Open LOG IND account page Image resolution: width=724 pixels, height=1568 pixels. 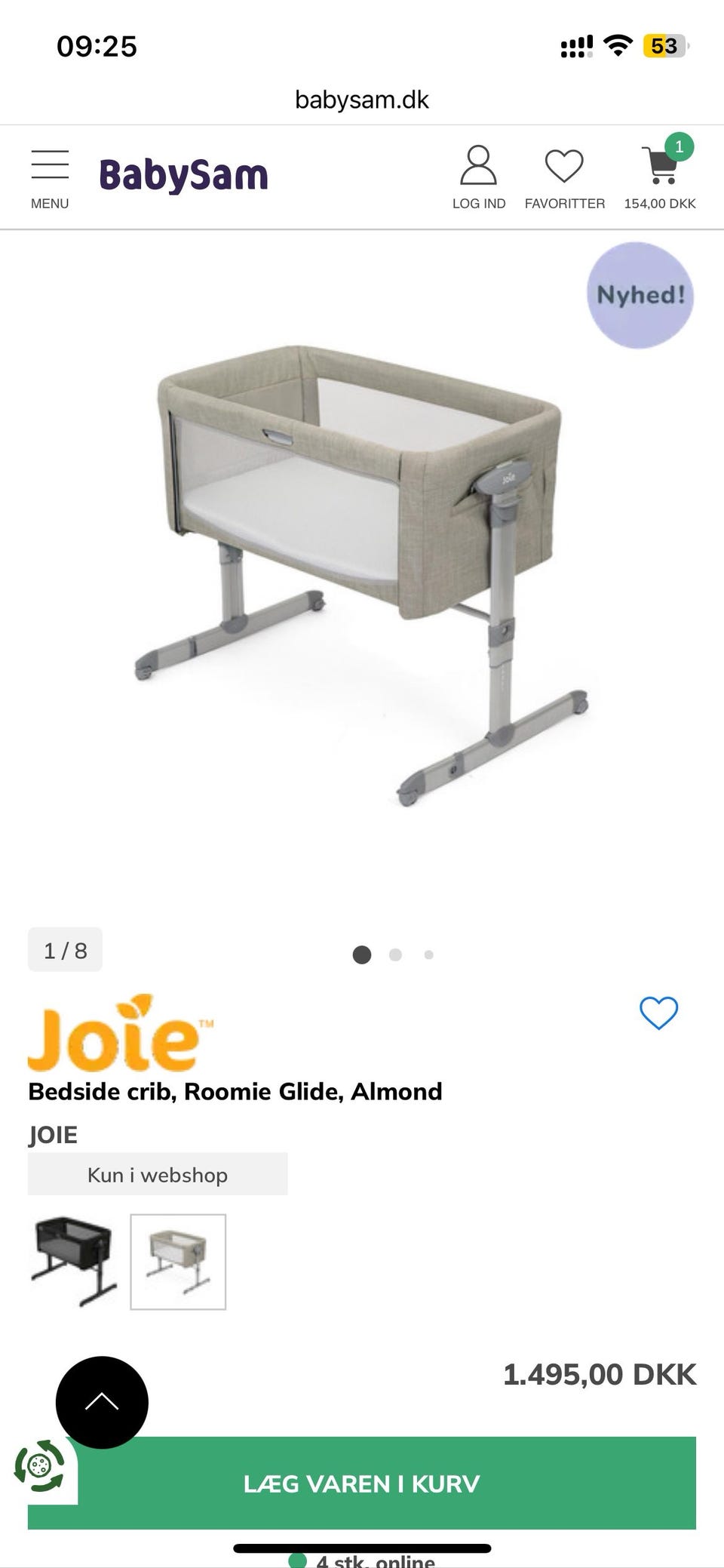pyautogui.click(x=478, y=178)
